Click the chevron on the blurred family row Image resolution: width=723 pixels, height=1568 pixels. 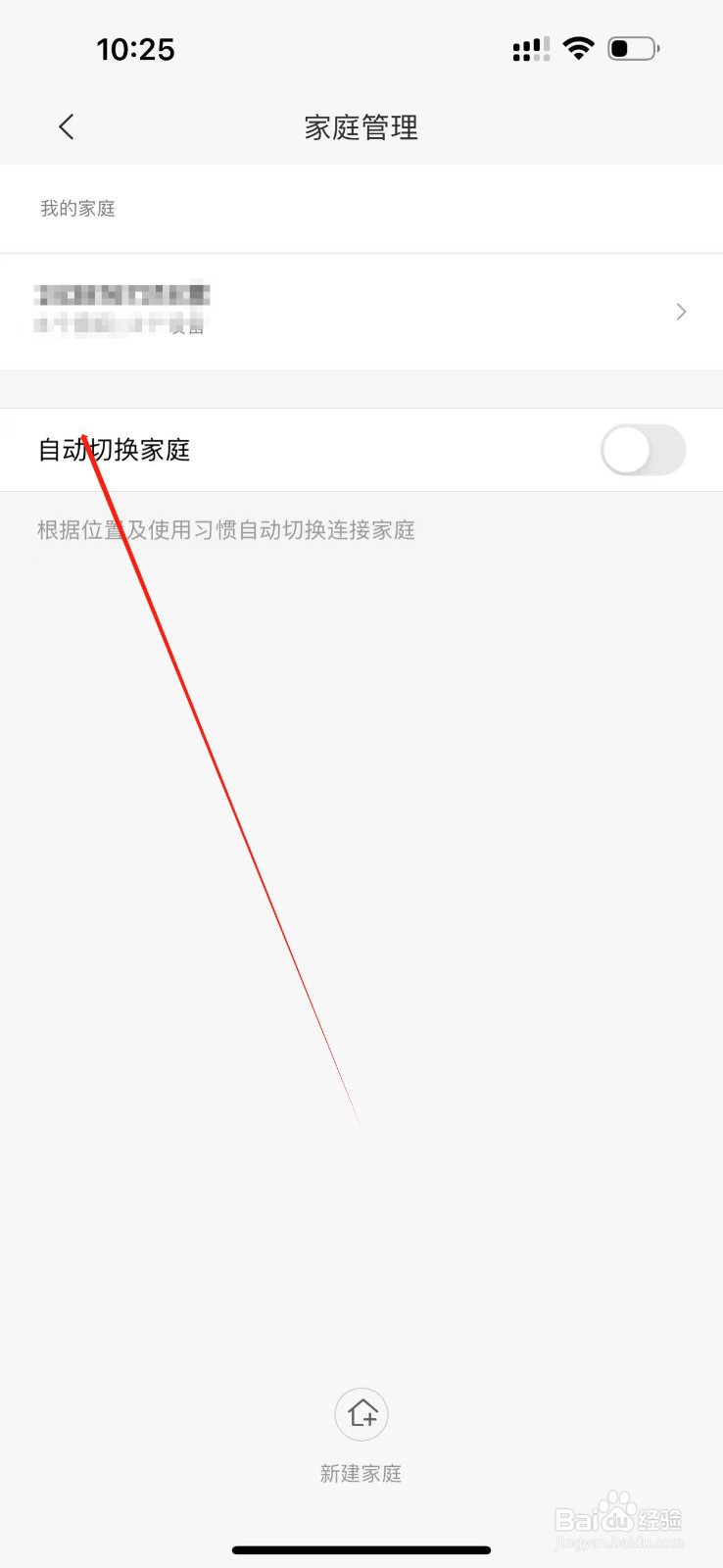(681, 311)
